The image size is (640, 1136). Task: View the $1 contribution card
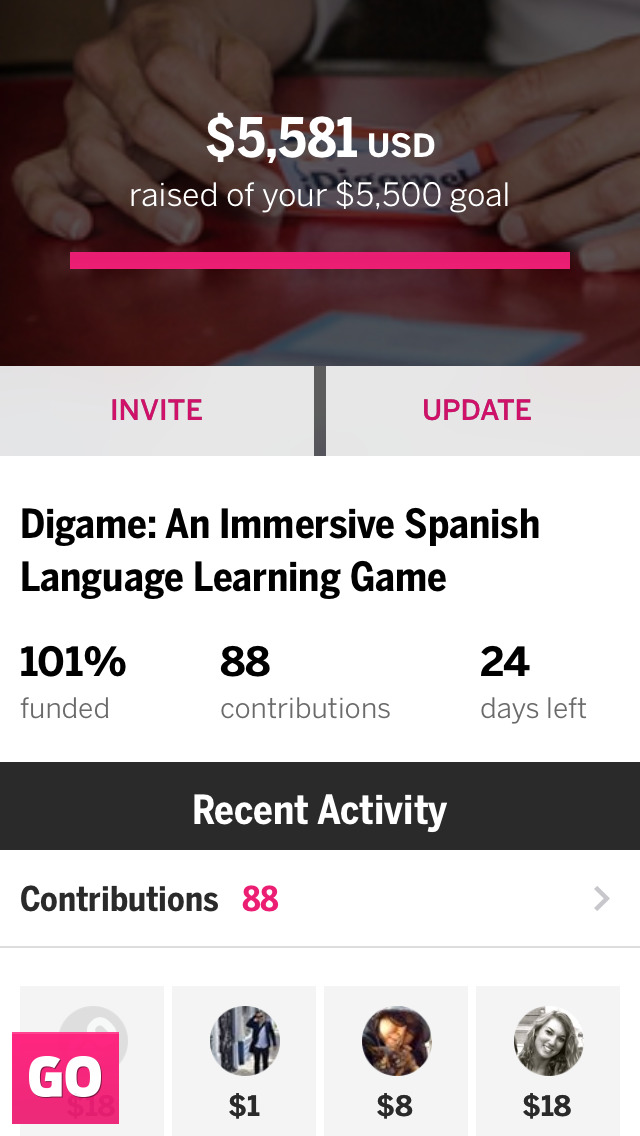tap(244, 1062)
